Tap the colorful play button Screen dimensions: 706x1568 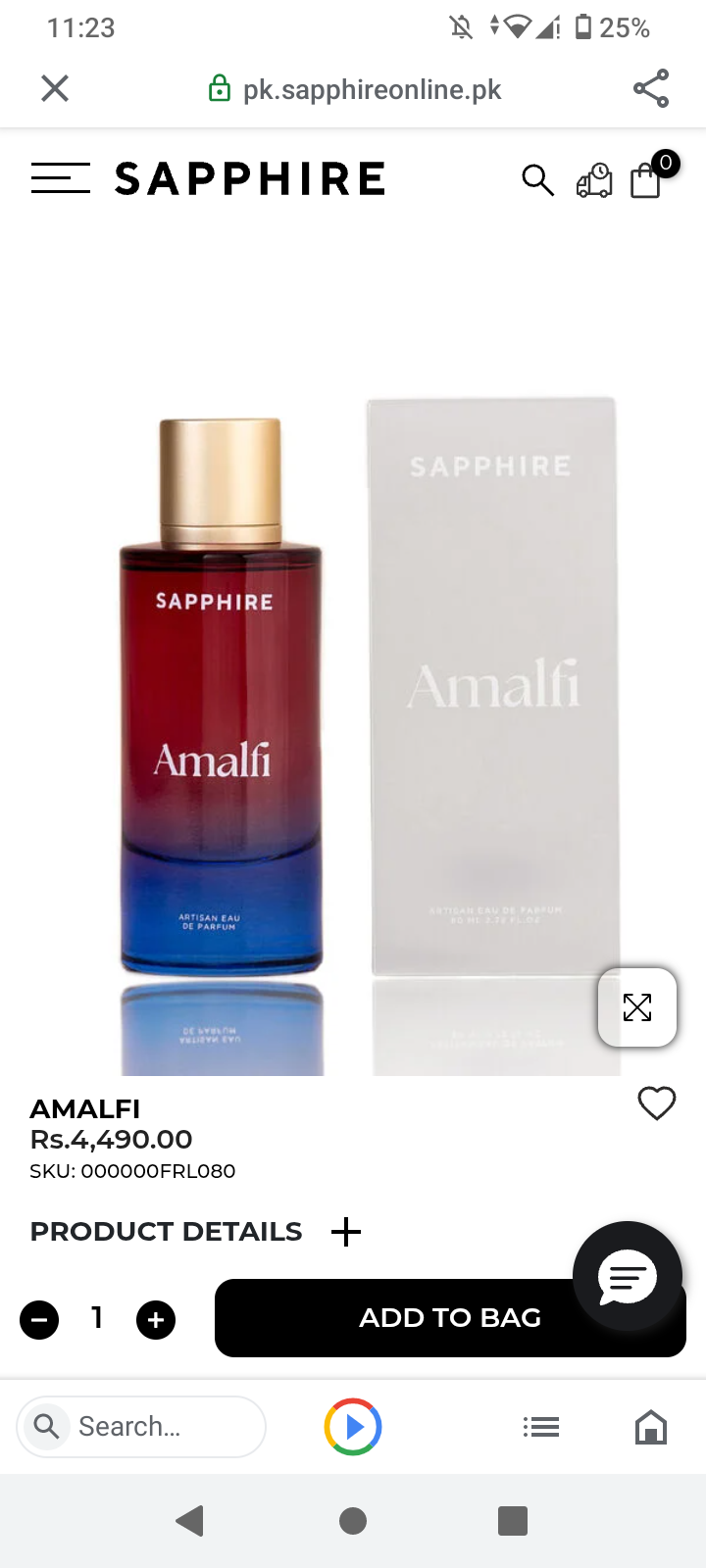[353, 1427]
